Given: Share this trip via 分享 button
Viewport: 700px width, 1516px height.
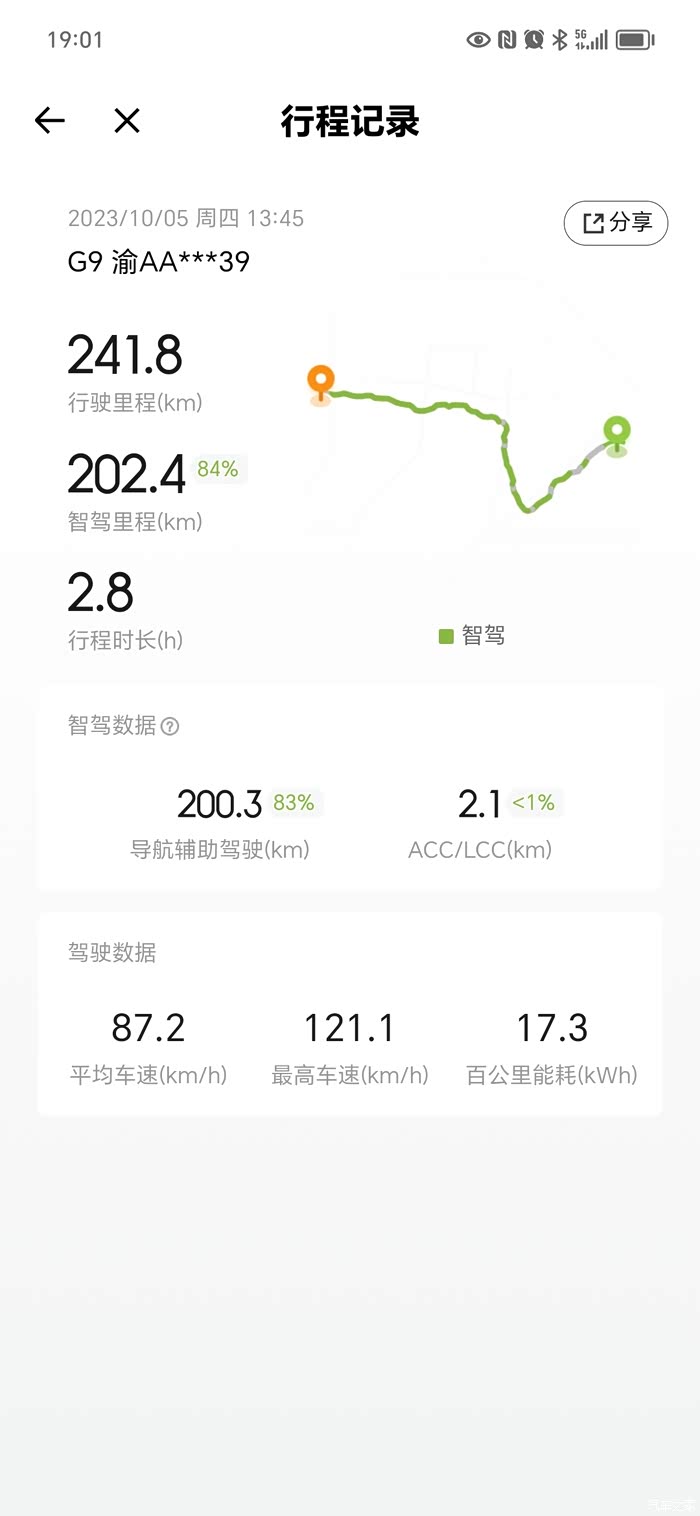Looking at the screenshot, I should tap(616, 223).
